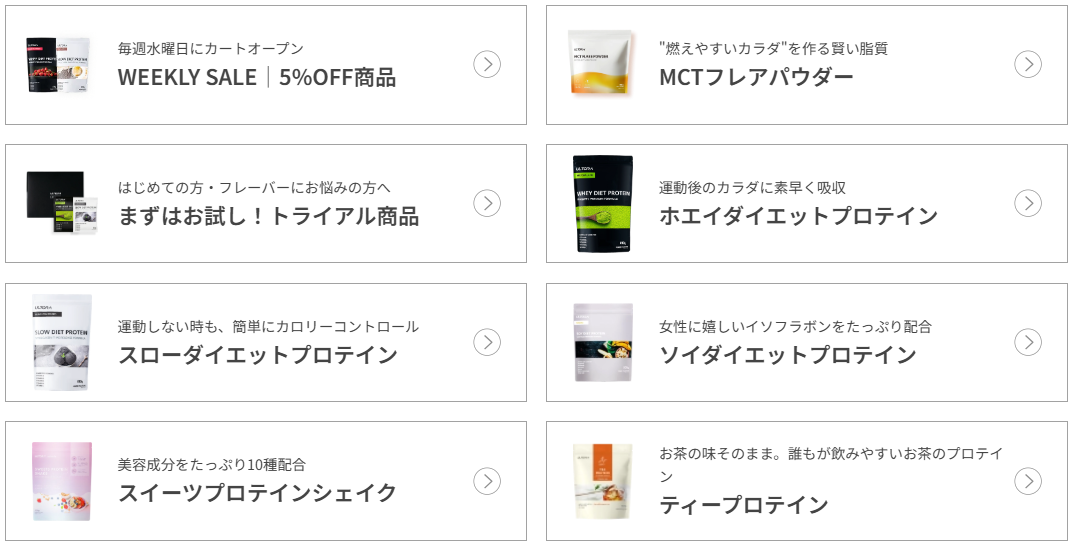This screenshot has height=542, width=1075.
Task: Open the WEEKLY SALE 5%OFF商品 card
Action: coord(266,65)
